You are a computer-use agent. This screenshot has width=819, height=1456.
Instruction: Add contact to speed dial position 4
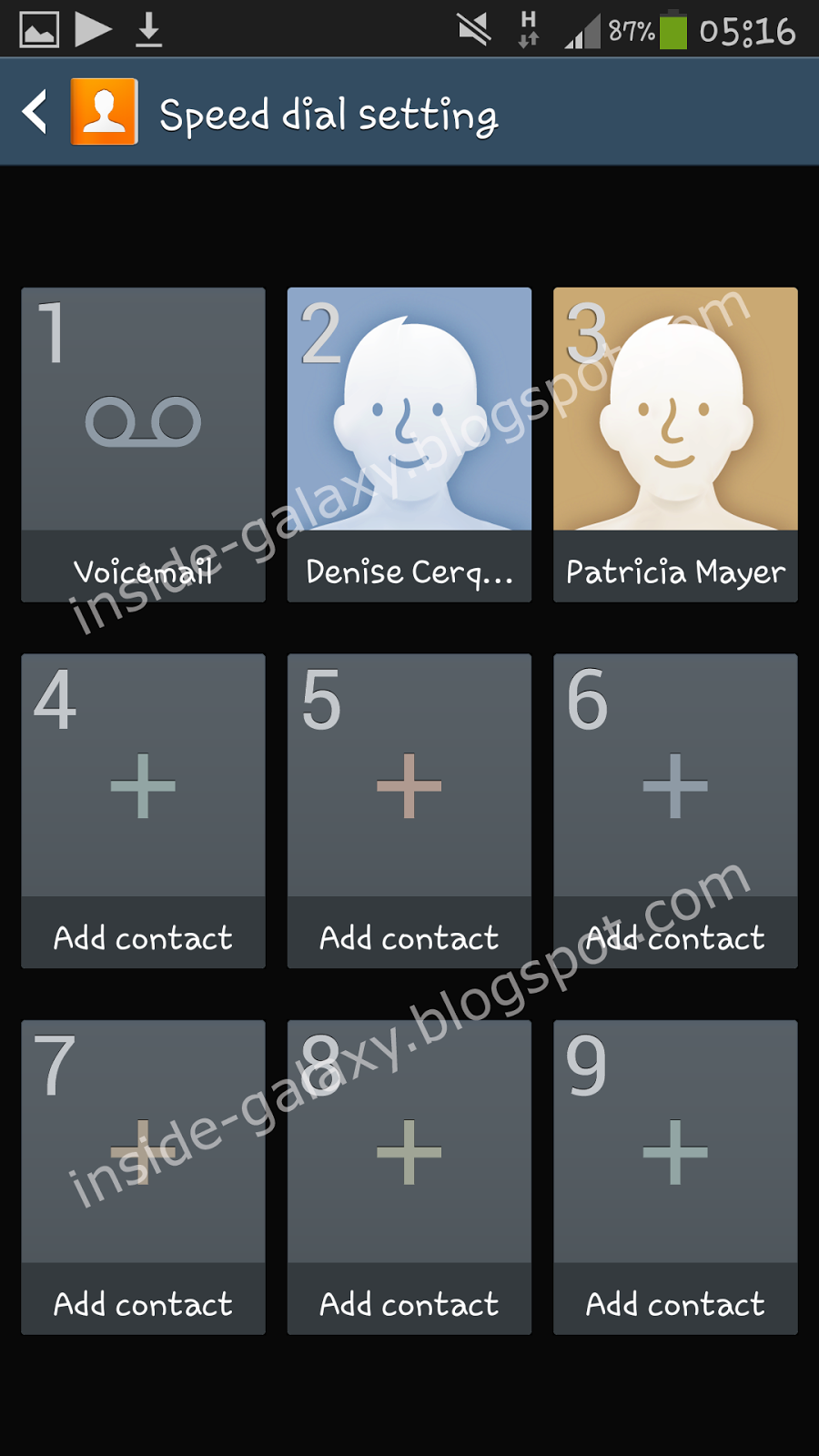pyautogui.click(x=143, y=936)
